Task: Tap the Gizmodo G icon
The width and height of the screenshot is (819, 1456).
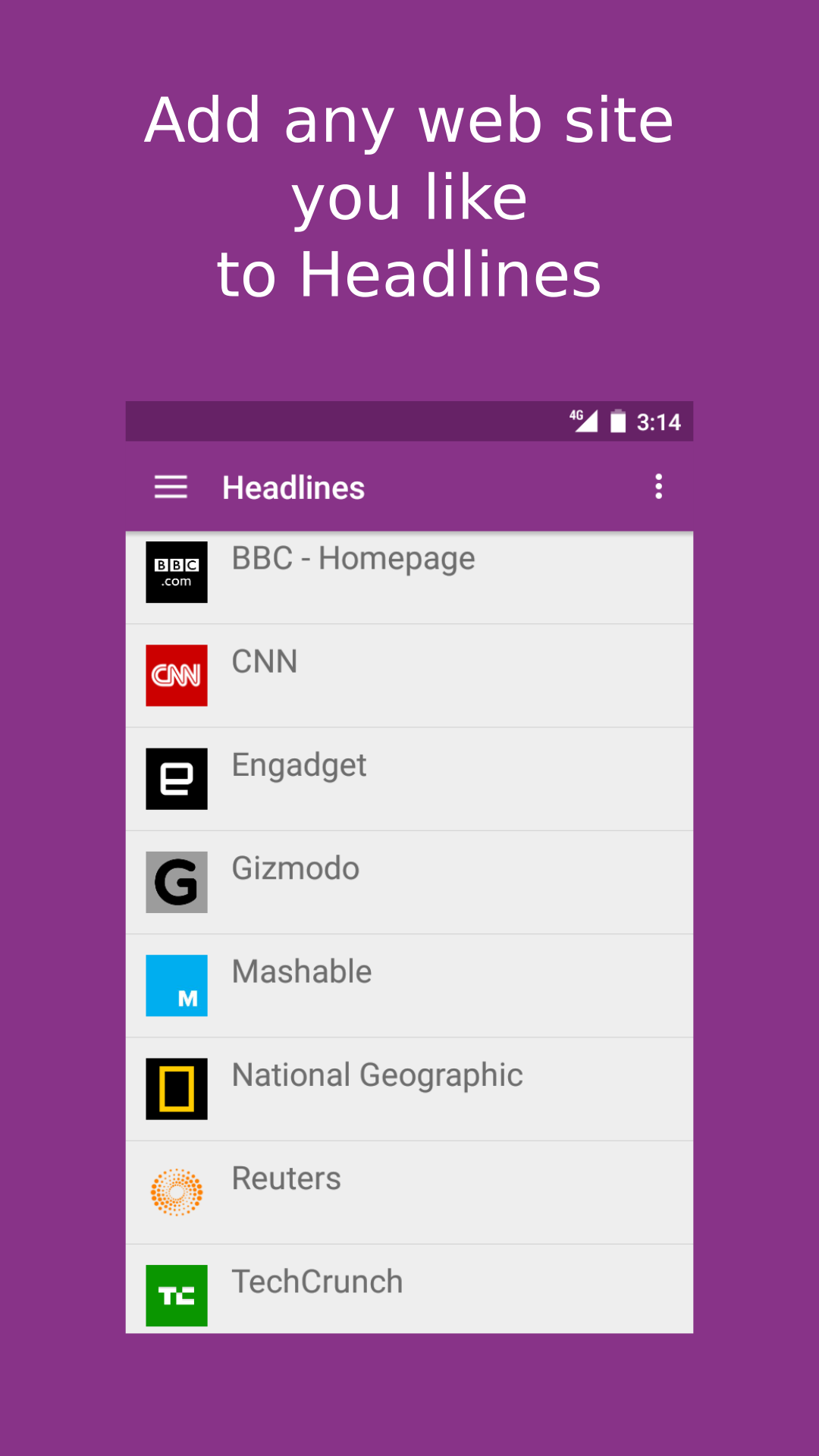Action: (176, 881)
